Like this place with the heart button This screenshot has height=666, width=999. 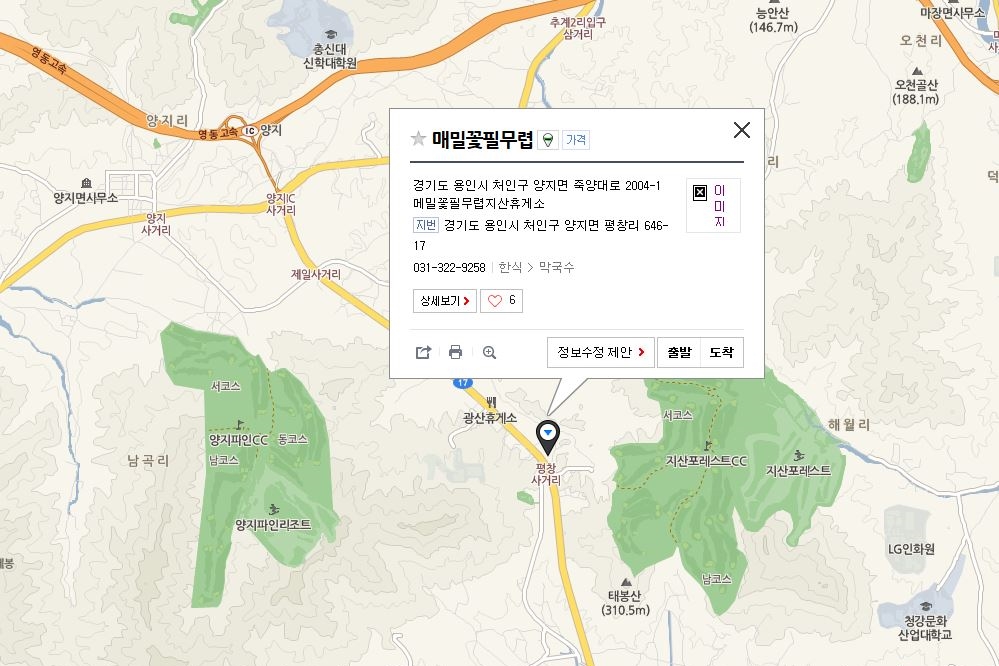click(x=501, y=300)
